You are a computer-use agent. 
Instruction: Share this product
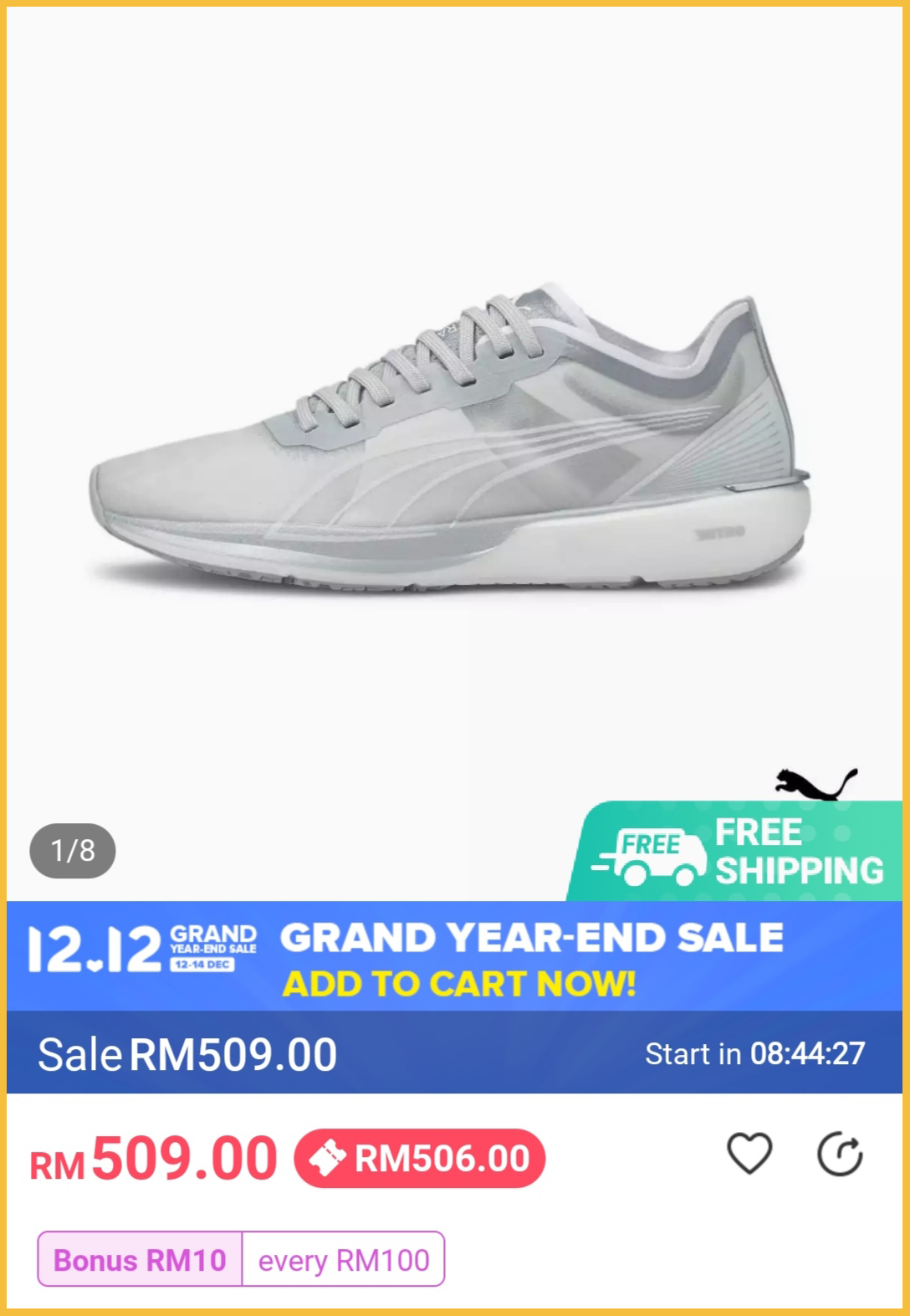839,1155
